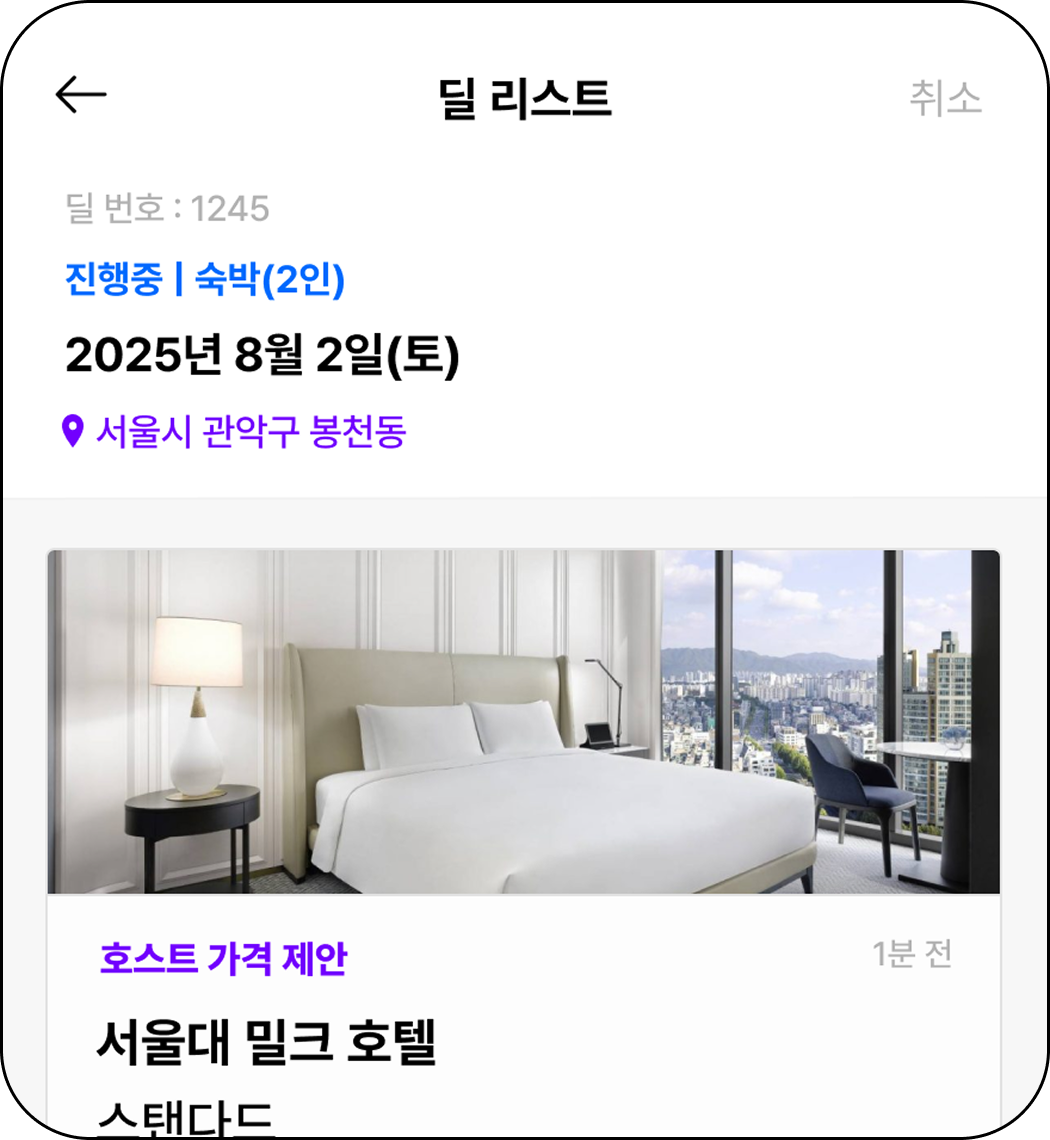Tap the 1분 전 timestamp
The width and height of the screenshot is (1050, 1140).
913,956
